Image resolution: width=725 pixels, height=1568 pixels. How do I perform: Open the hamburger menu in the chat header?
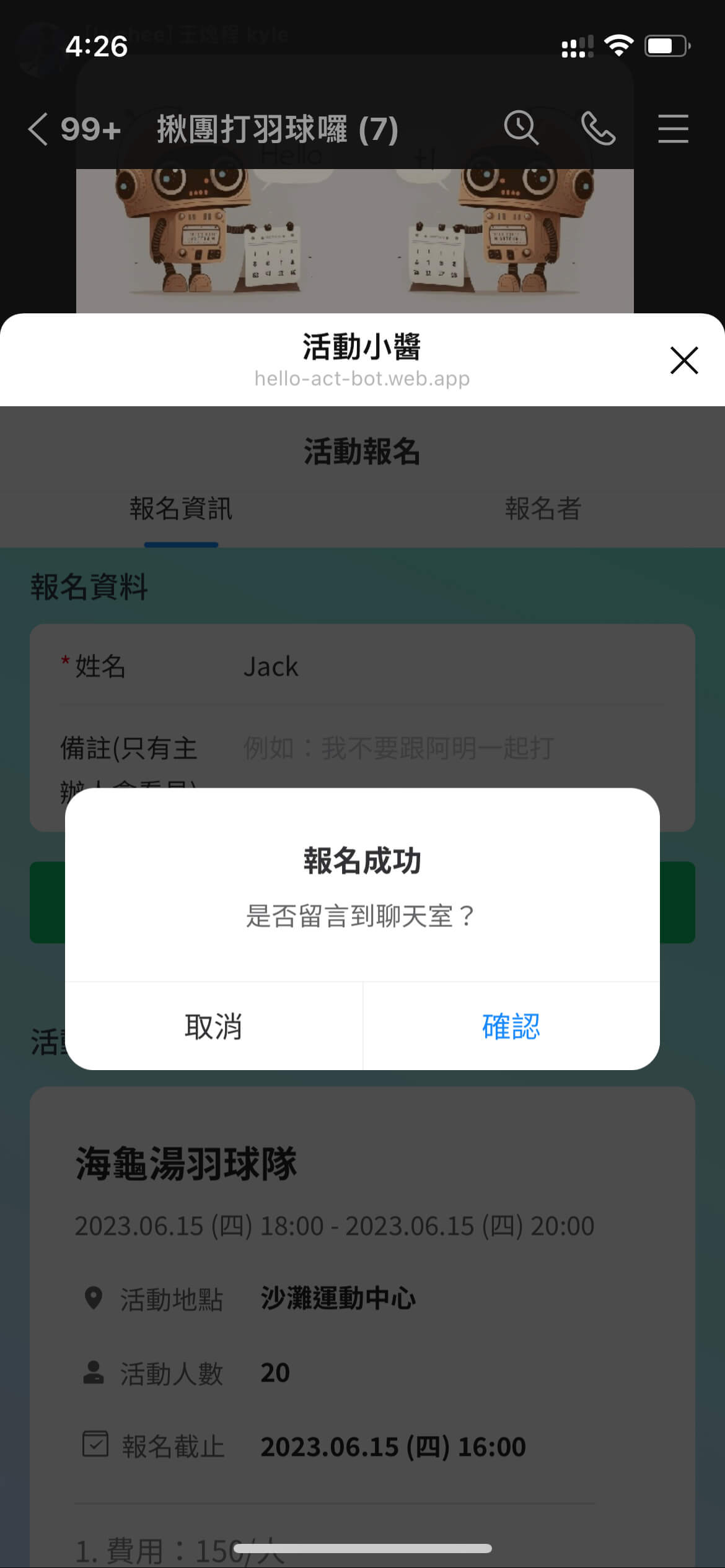pos(674,129)
